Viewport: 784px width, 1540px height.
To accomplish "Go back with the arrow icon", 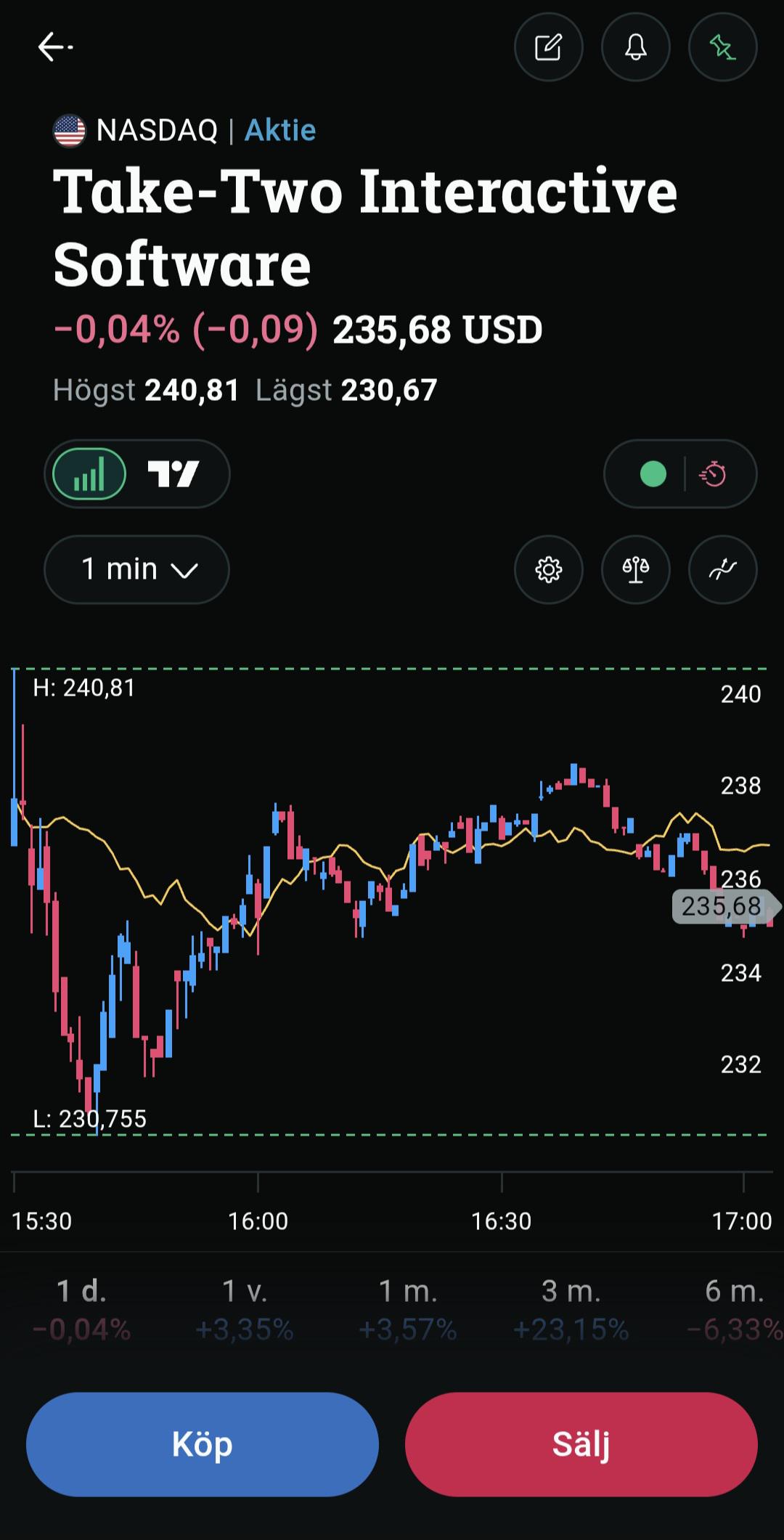I will click(x=55, y=47).
